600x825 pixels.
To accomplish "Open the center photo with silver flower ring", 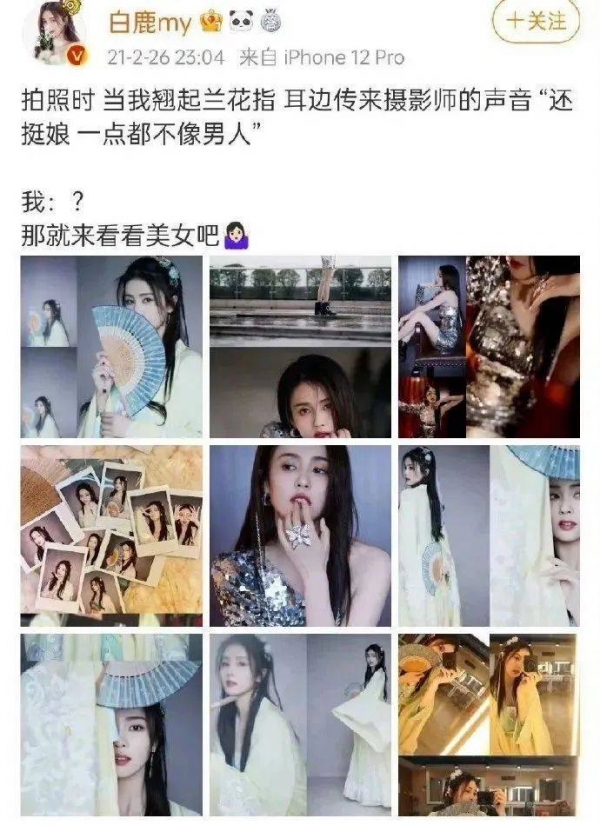I will point(300,535).
